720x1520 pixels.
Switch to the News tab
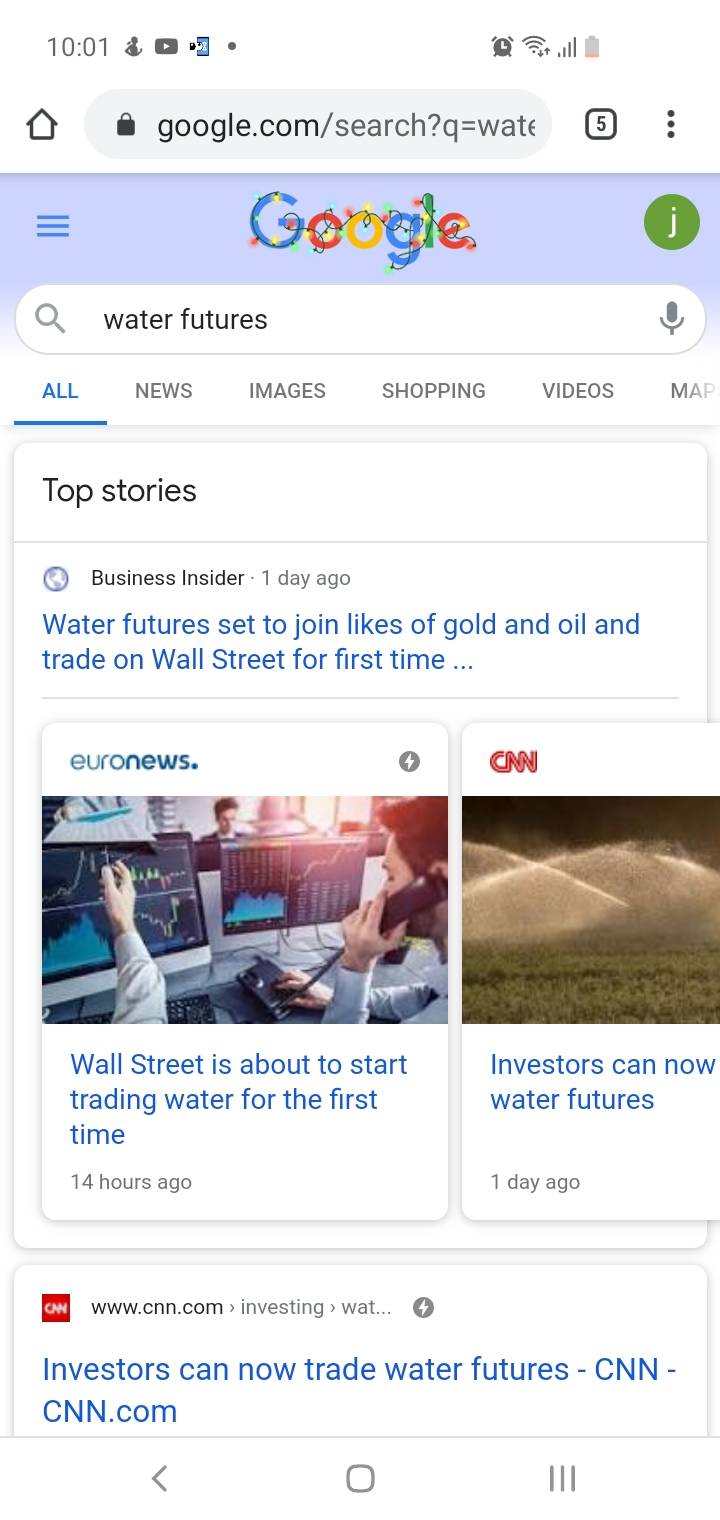pyautogui.click(x=163, y=391)
